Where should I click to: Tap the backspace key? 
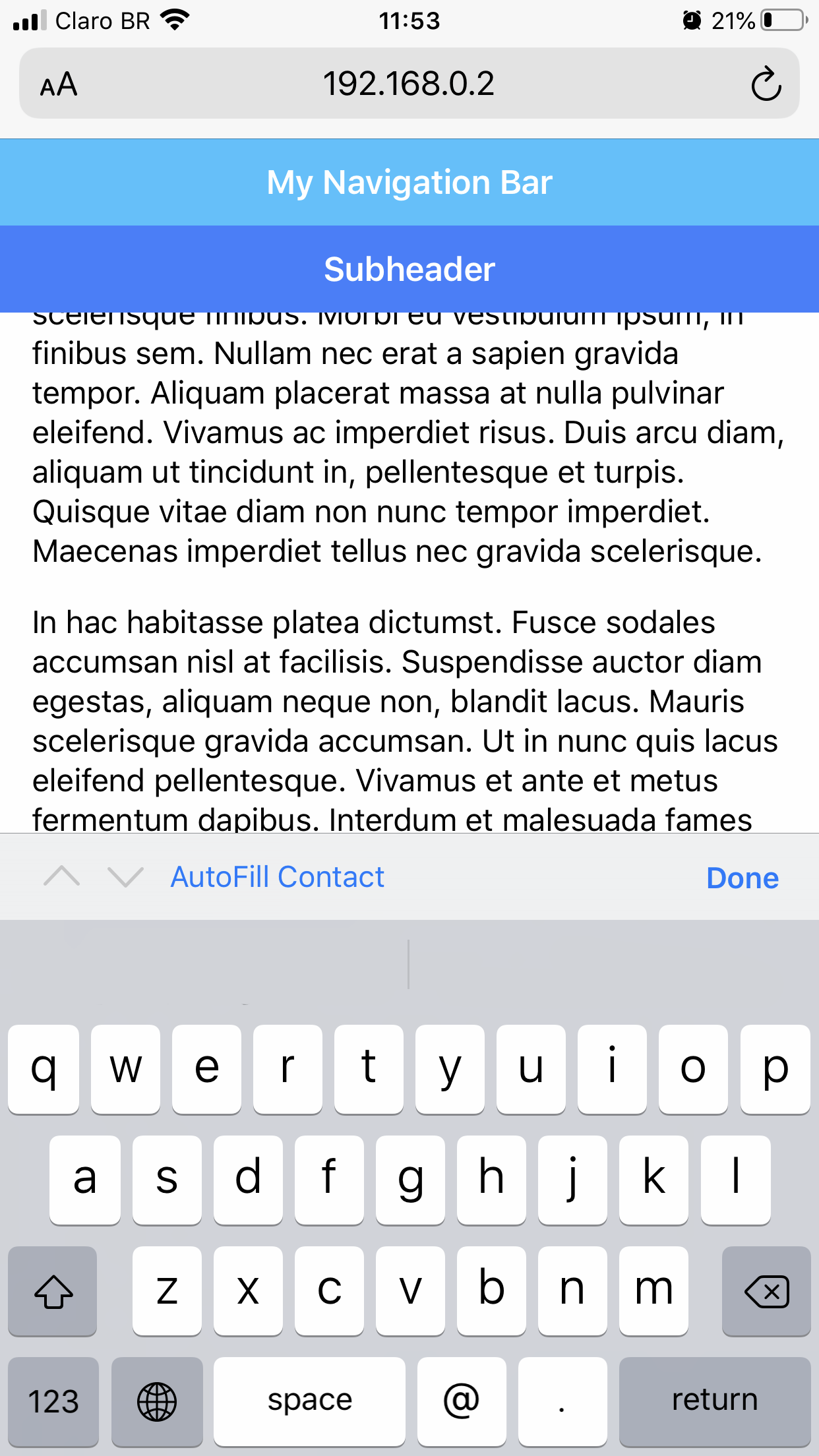click(766, 1291)
